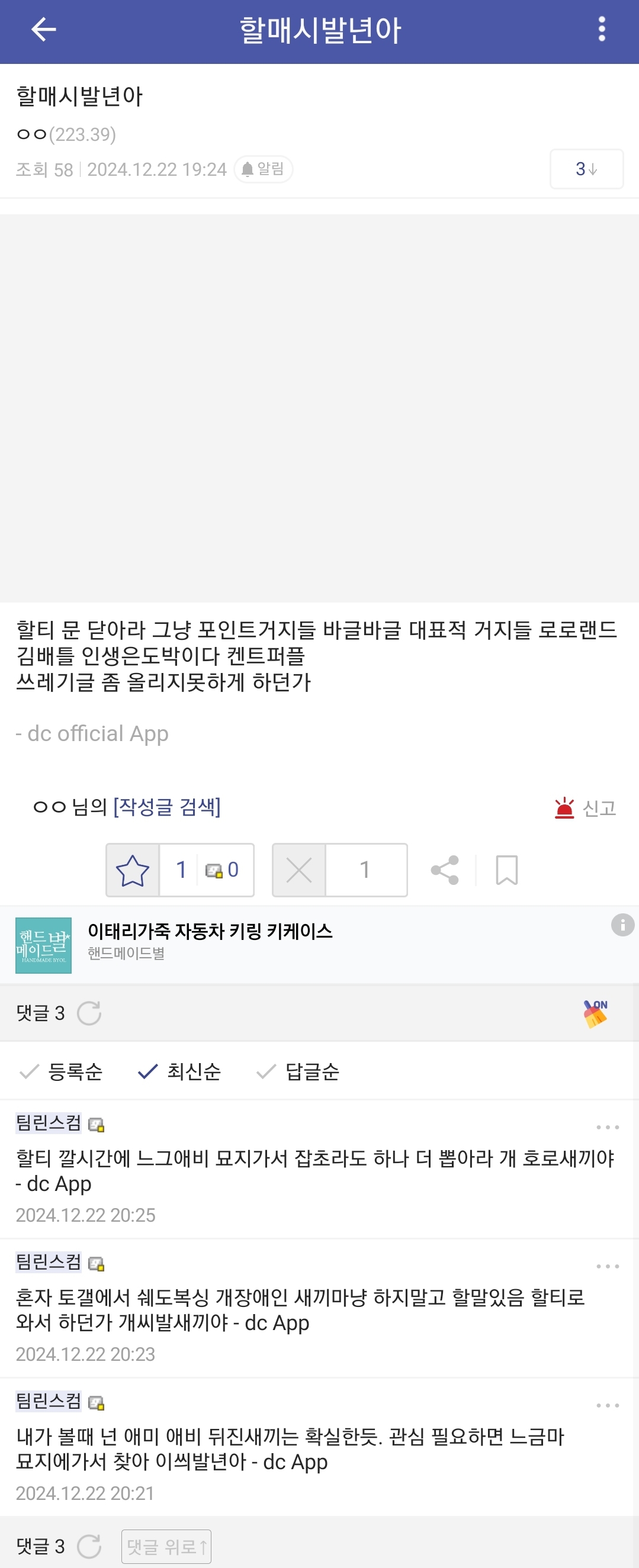Jump to comments with the 3↓ button
Image resolution: width=639 pixels, height=1568 pixels.
(x=586, y=169)
